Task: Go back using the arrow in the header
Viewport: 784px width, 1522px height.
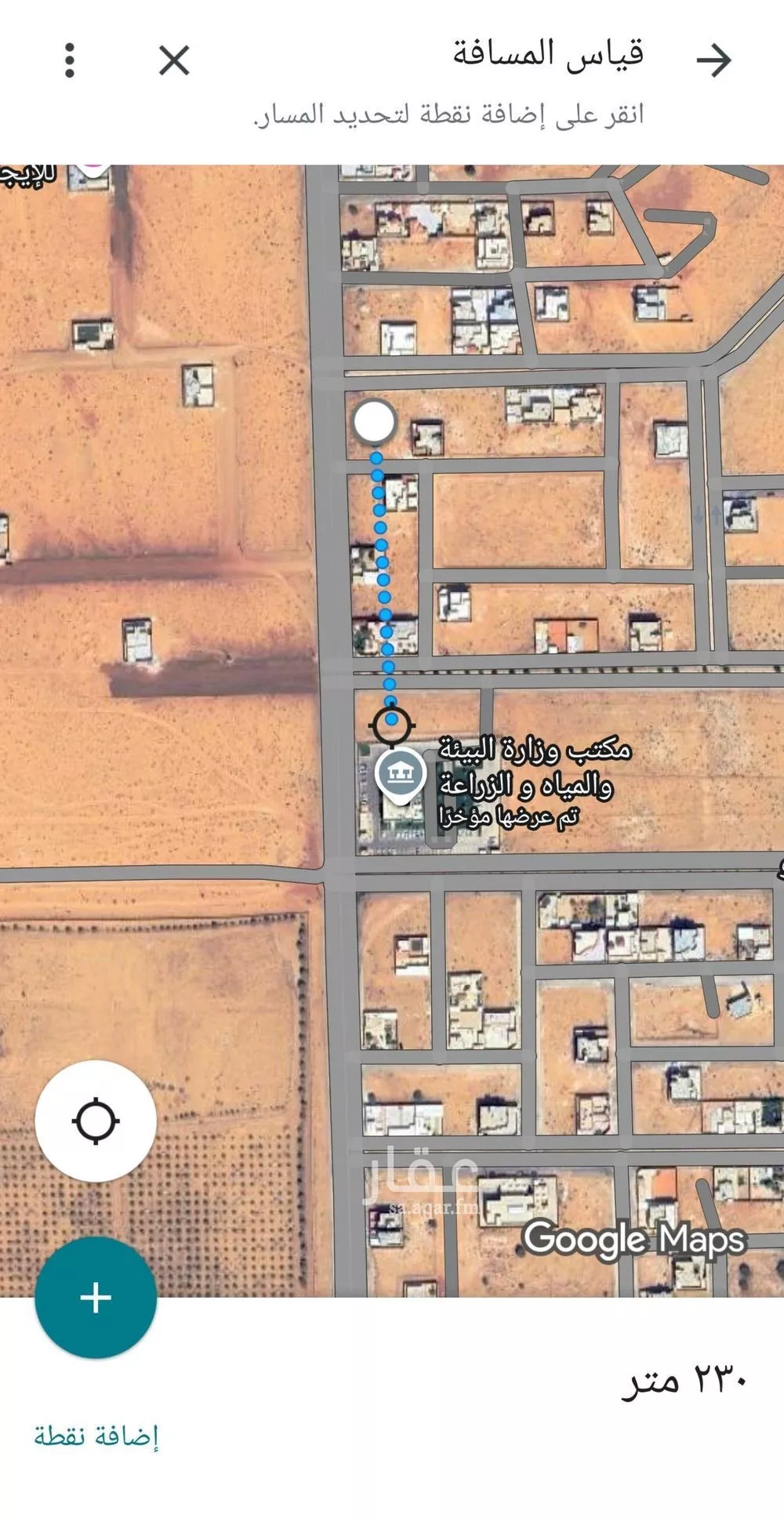Action: point(713,60)
